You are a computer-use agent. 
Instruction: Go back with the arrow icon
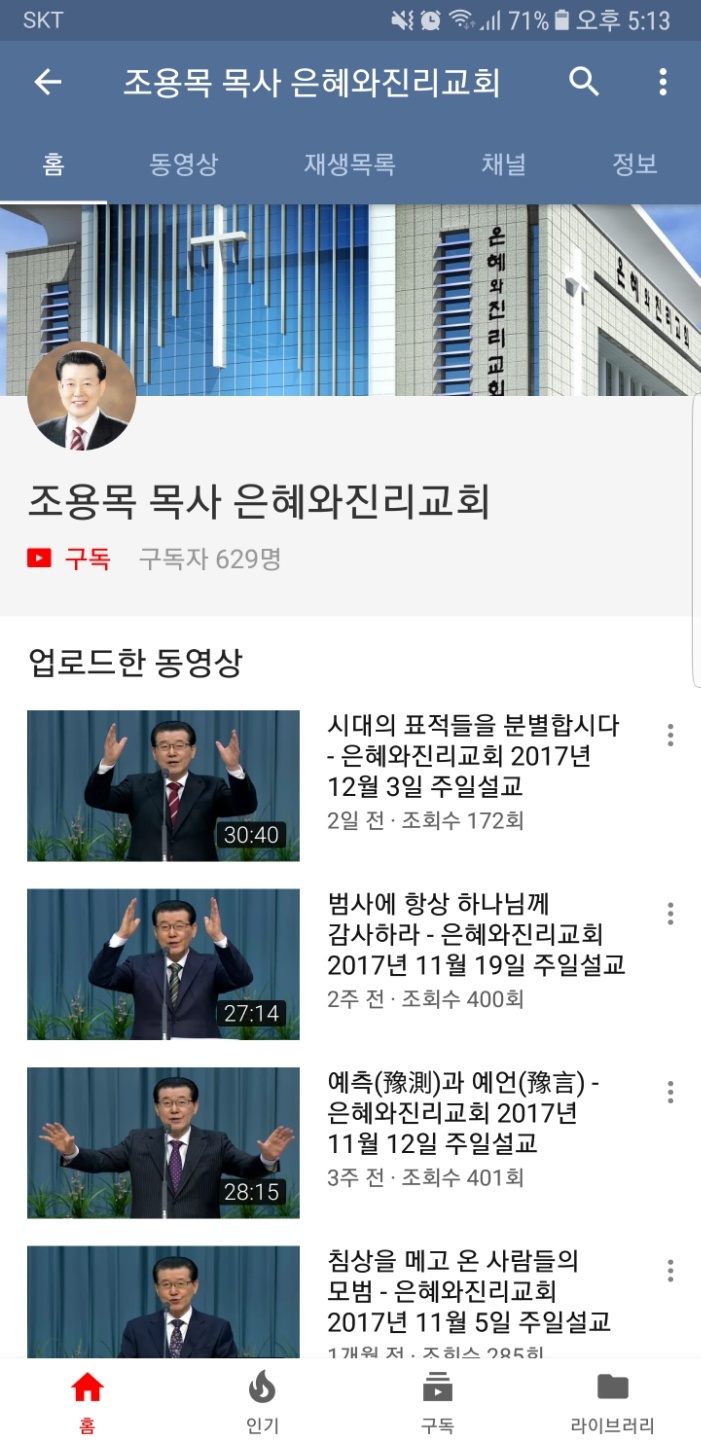(x=48, y=82)
